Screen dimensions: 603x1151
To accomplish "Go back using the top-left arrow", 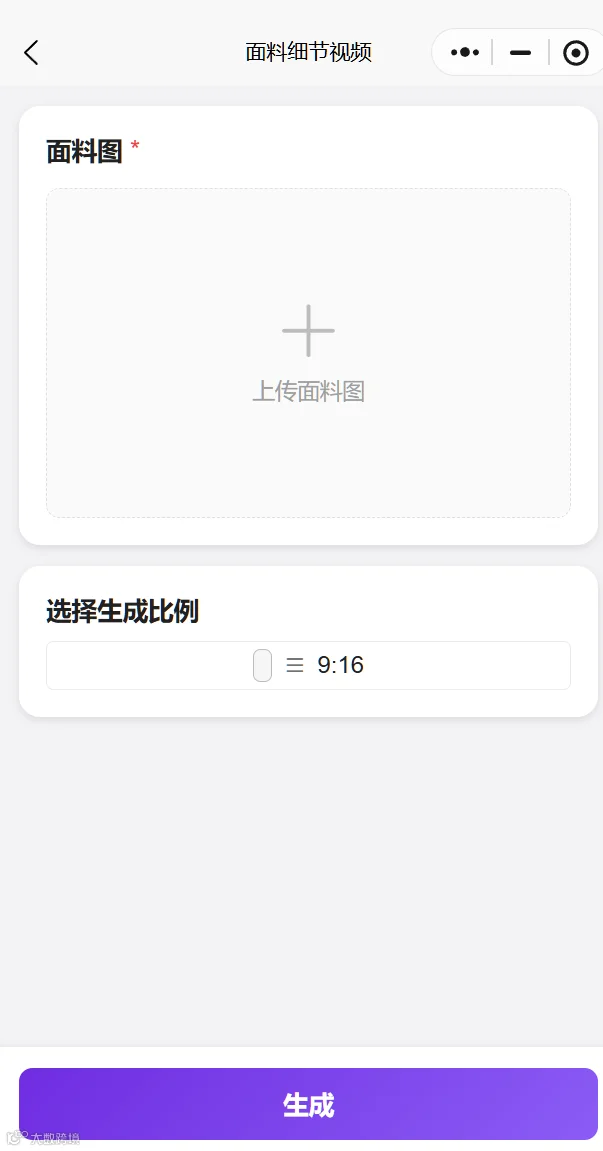I will pyautogui.click(x=31, y=53).
